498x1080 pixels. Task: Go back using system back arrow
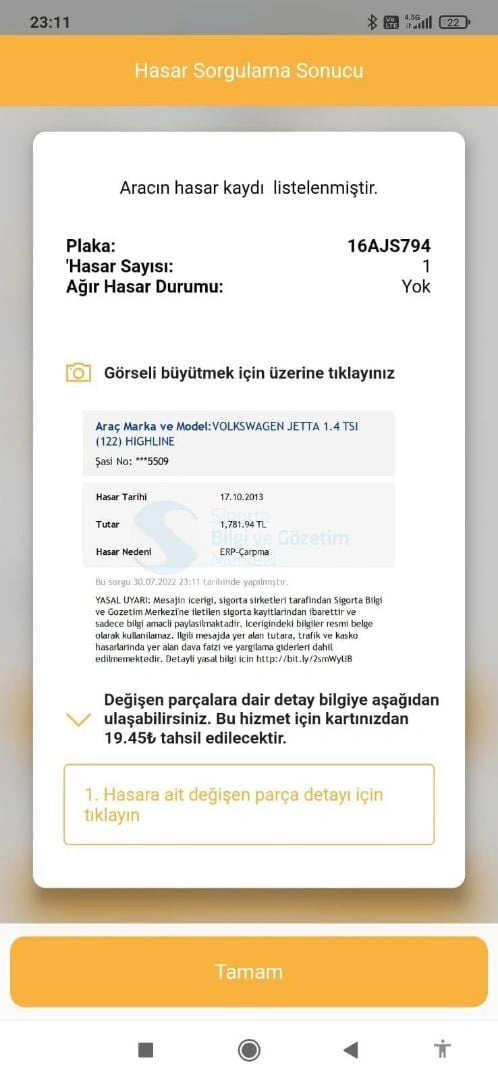[x=351, y=1050]
